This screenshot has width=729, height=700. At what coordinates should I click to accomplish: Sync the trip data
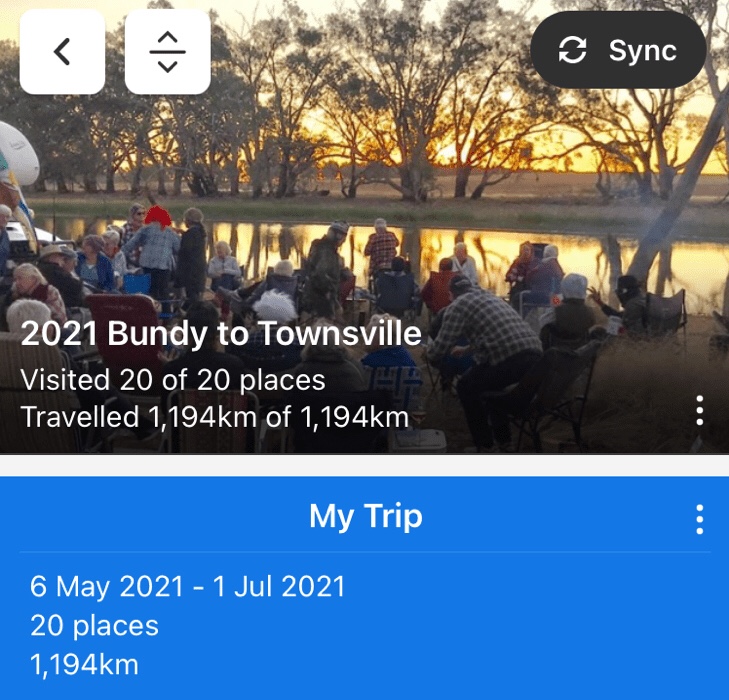click(618, 50)
